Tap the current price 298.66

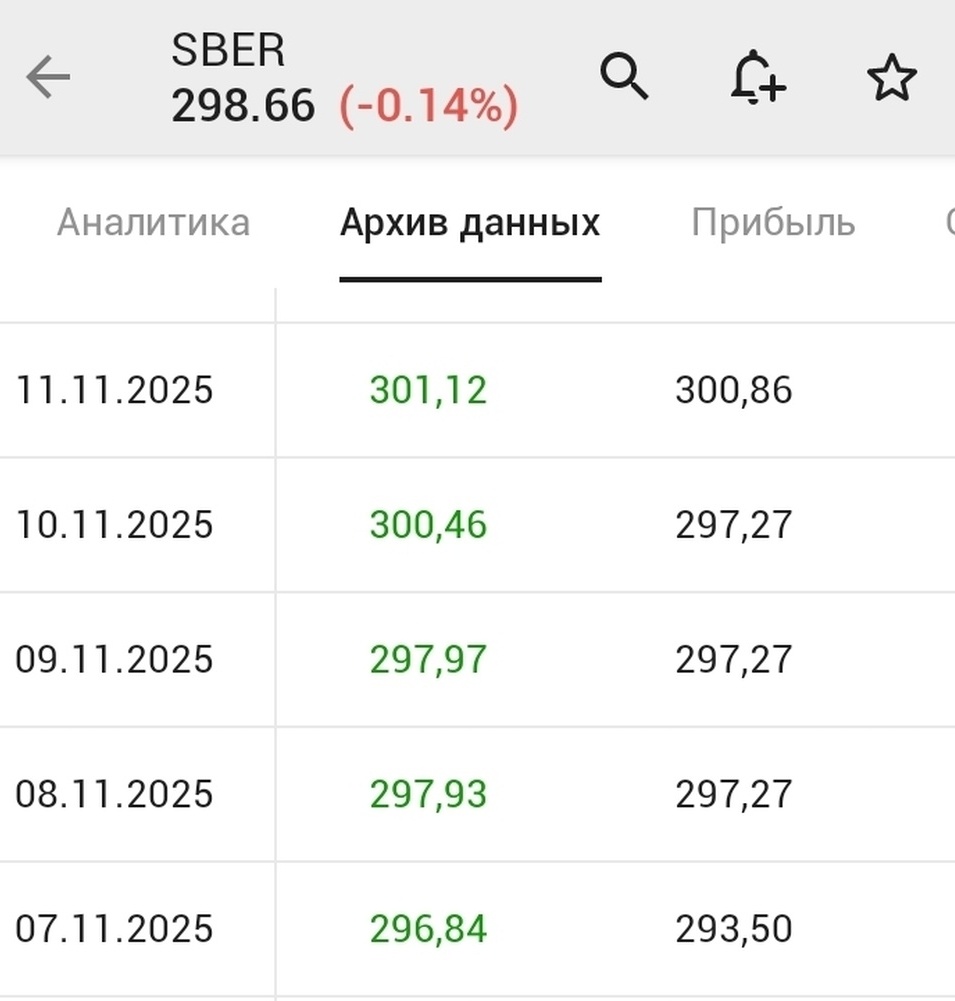tap(243, 103)
